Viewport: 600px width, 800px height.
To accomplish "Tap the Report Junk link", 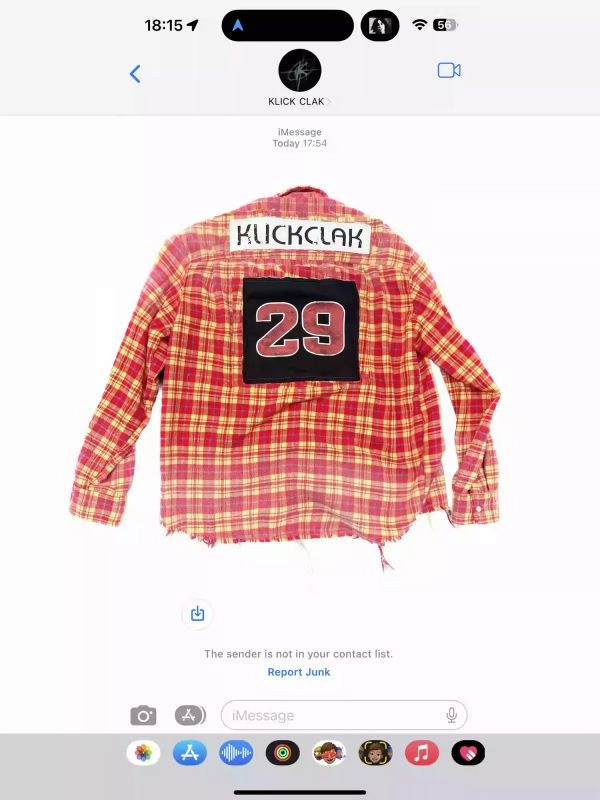I will click(299, 672).
